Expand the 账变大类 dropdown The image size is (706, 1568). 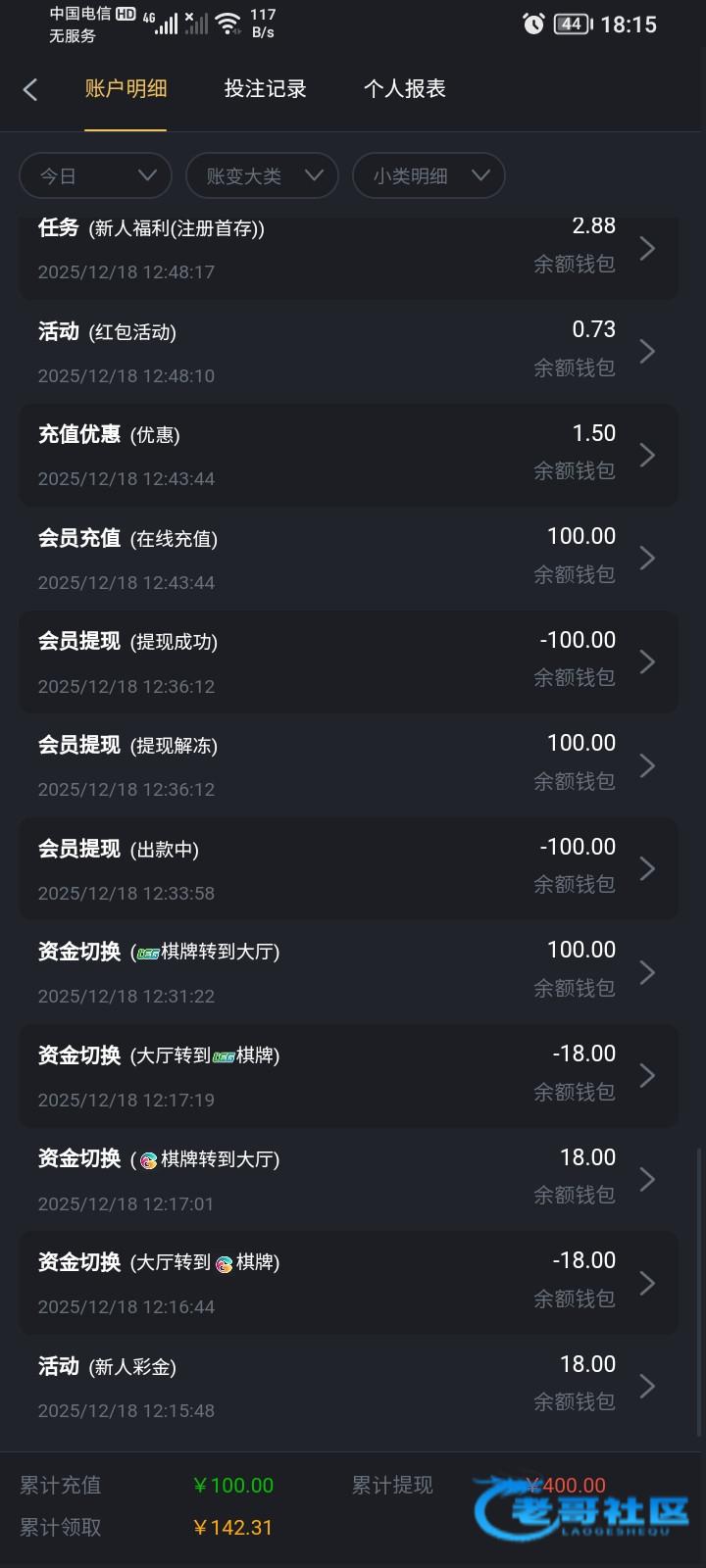click(x=263, y=176)
